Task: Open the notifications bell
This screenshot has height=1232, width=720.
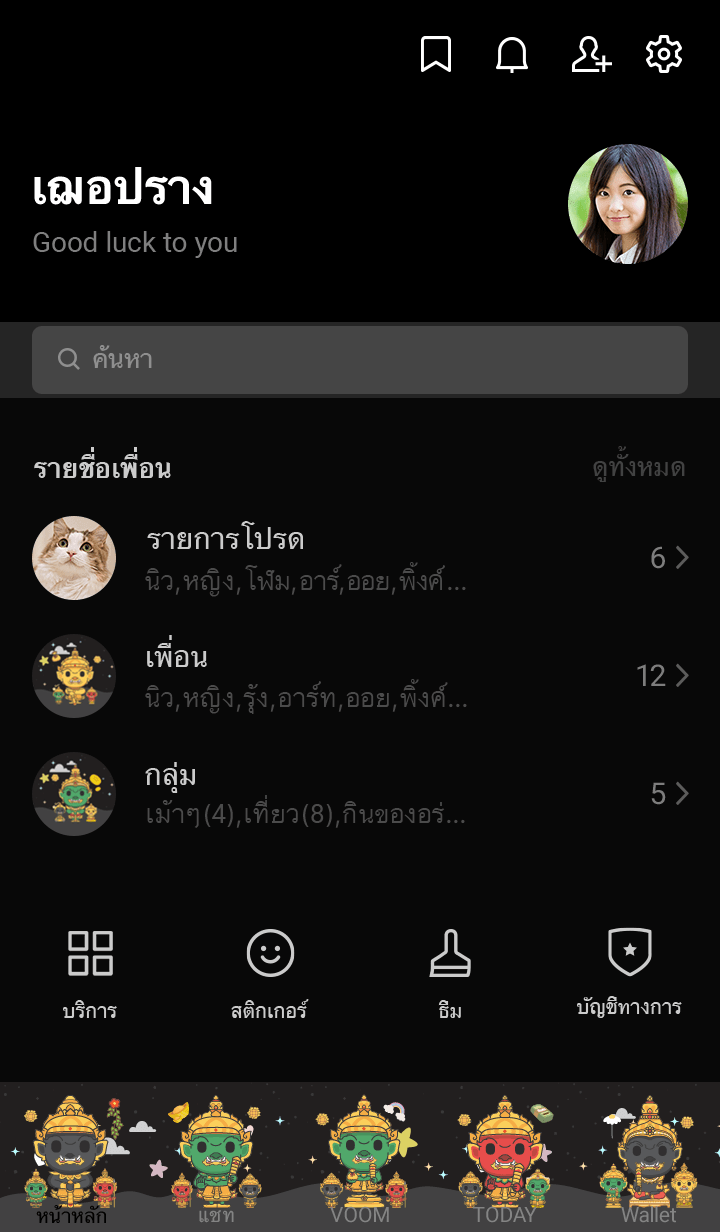Action: click(x=512, y=54)
